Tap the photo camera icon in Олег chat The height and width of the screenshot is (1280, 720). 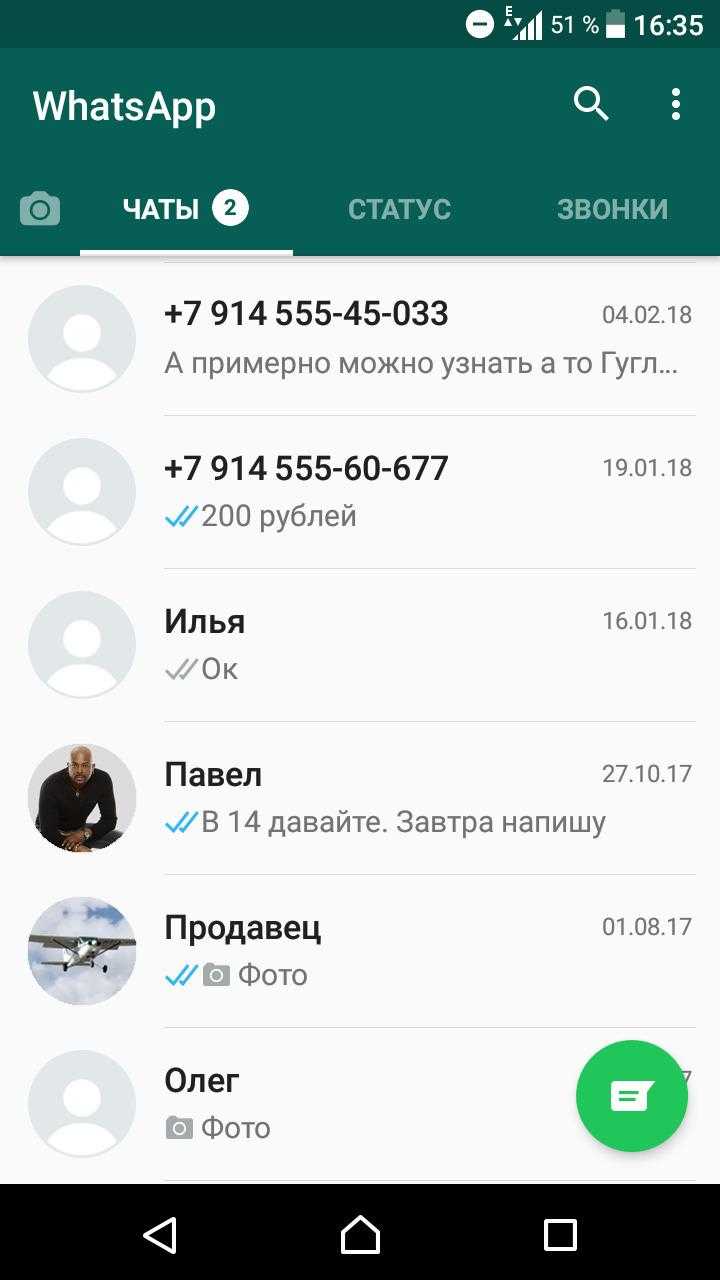(180, 1127)
